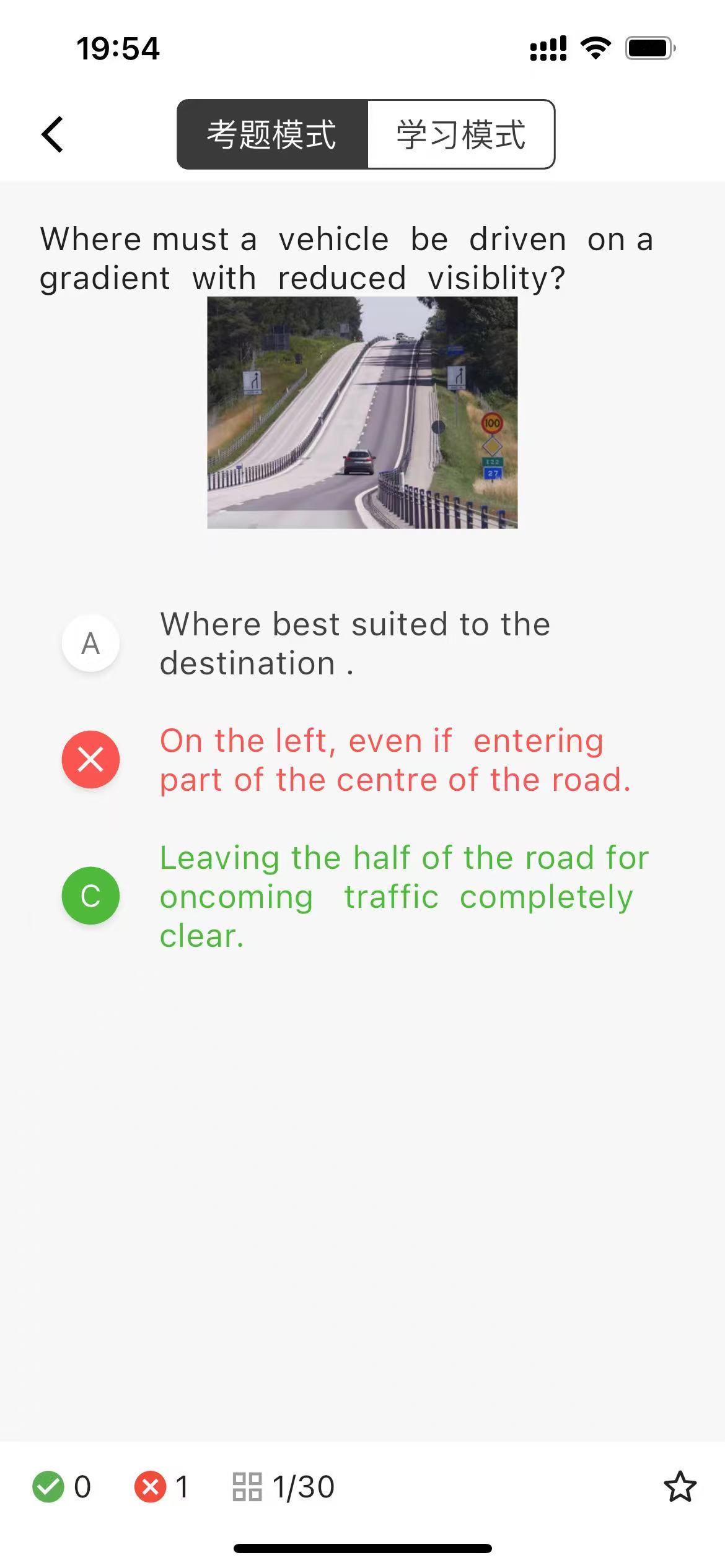This screenshot has width=725, height=1568.
Task: Favorite this question with the star
Action: 680,1487
